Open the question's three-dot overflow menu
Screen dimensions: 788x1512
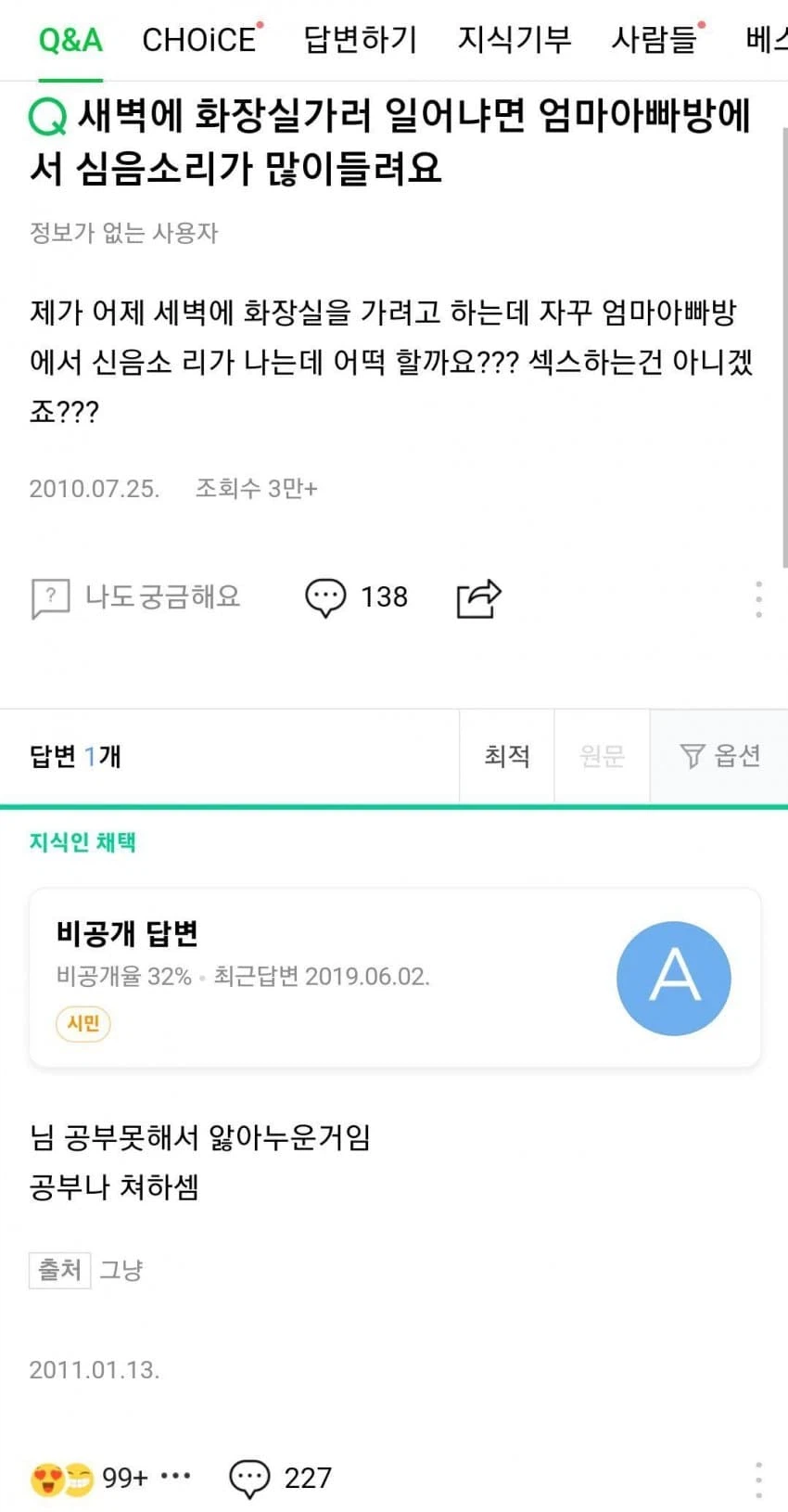(758, 597)
